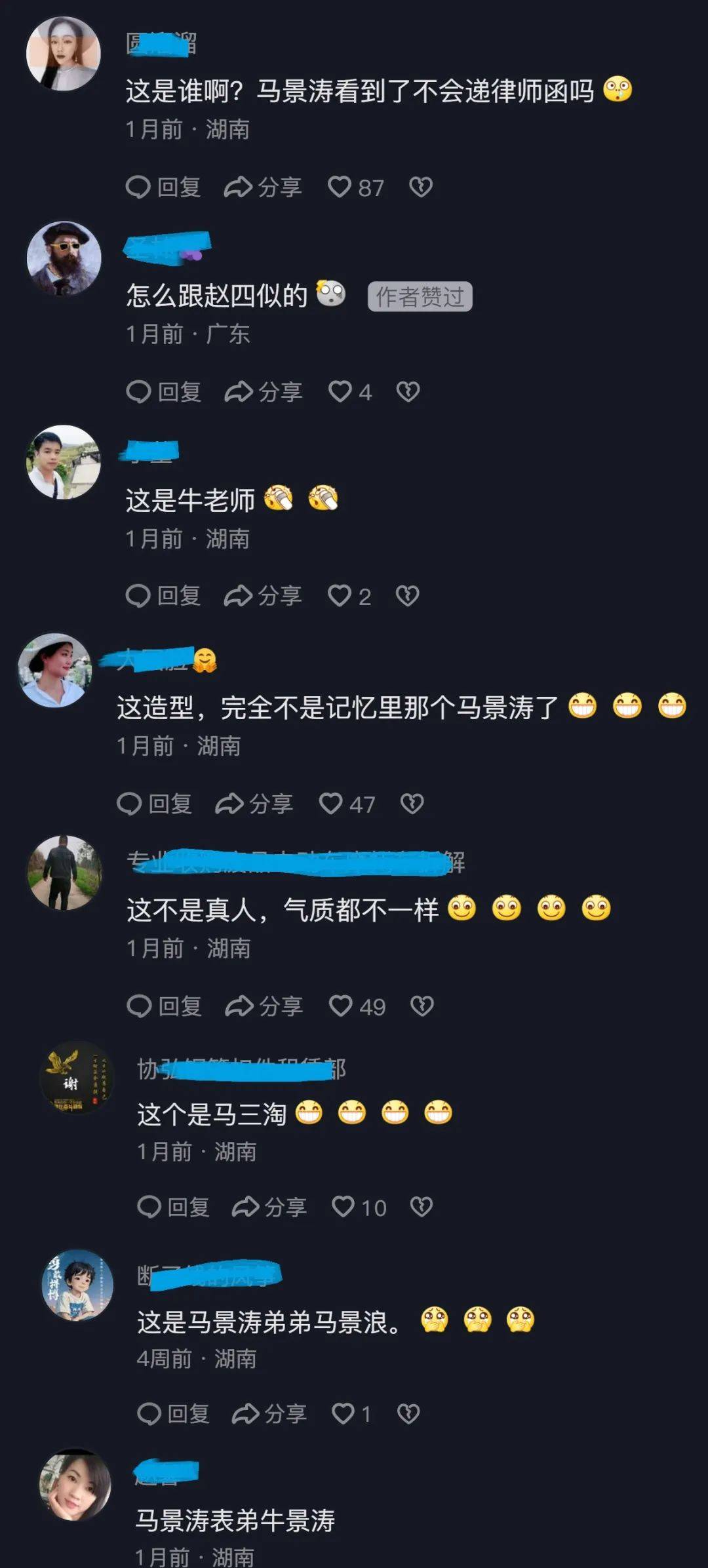The height and width of the screenshot is (1568, 708).
Task: Share the comment 这个是马三淘
Action: click(x=269, y=1207)
